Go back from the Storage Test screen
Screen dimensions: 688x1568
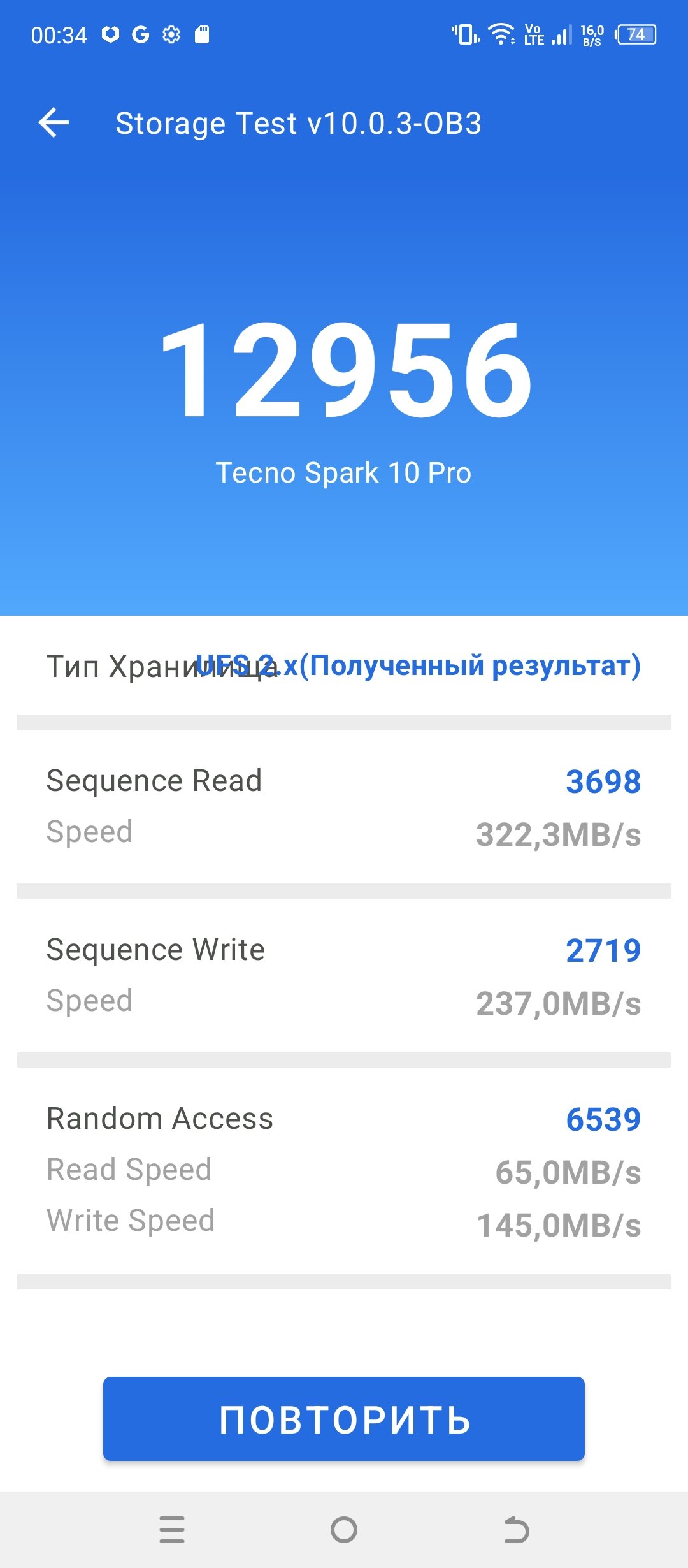[54, 123]
